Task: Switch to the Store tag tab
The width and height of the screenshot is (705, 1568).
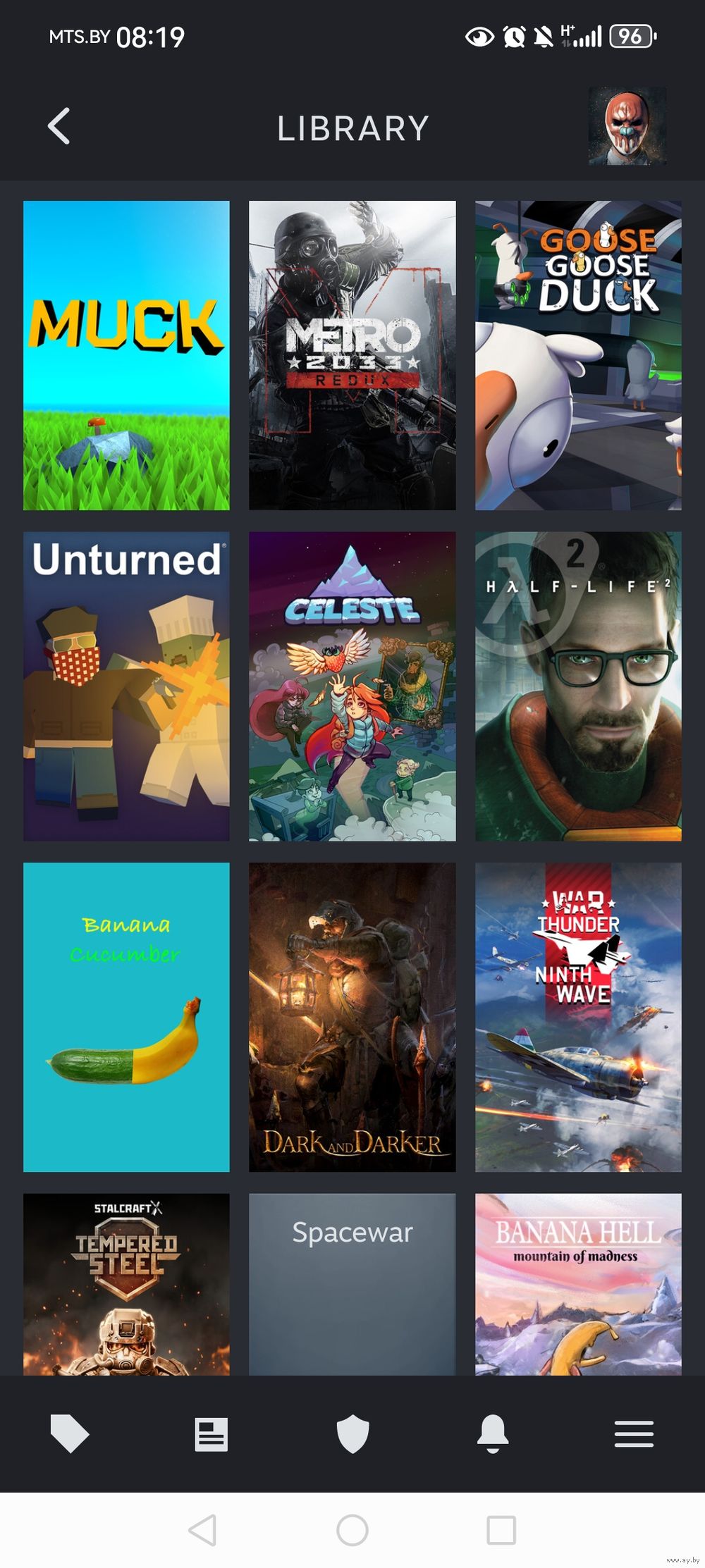Action: [x=70, y=1433]
